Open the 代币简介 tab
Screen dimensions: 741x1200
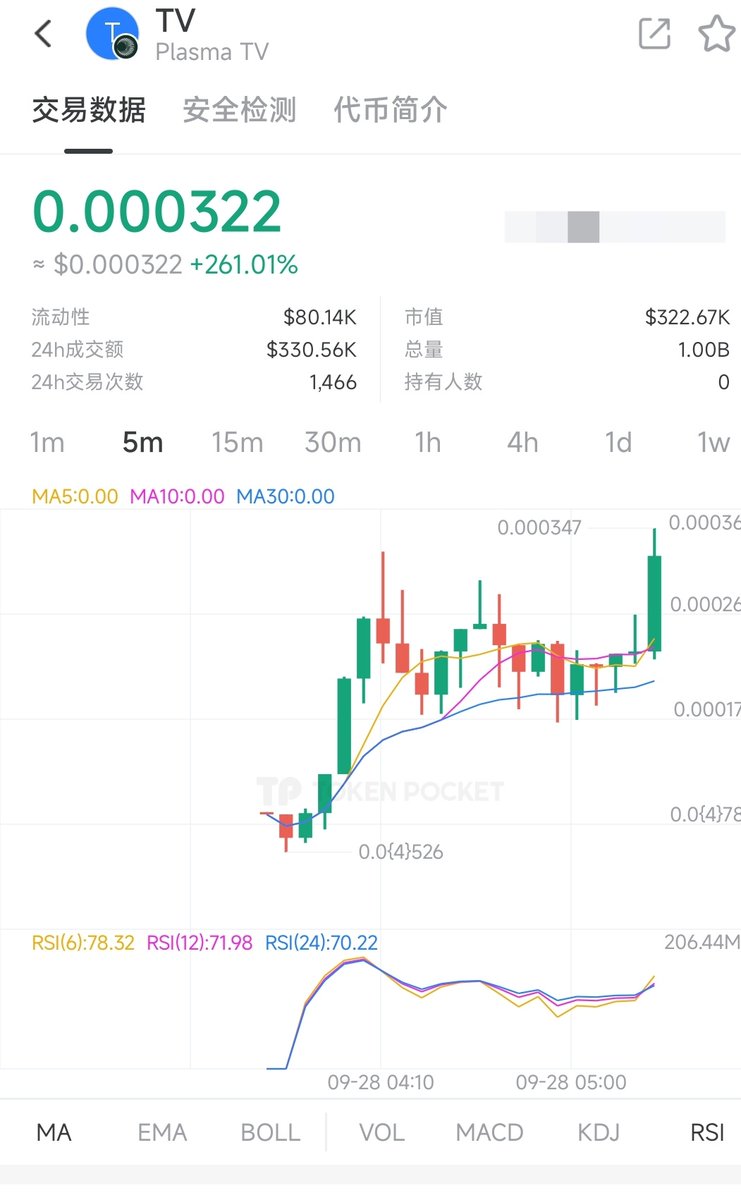(390, 110)
